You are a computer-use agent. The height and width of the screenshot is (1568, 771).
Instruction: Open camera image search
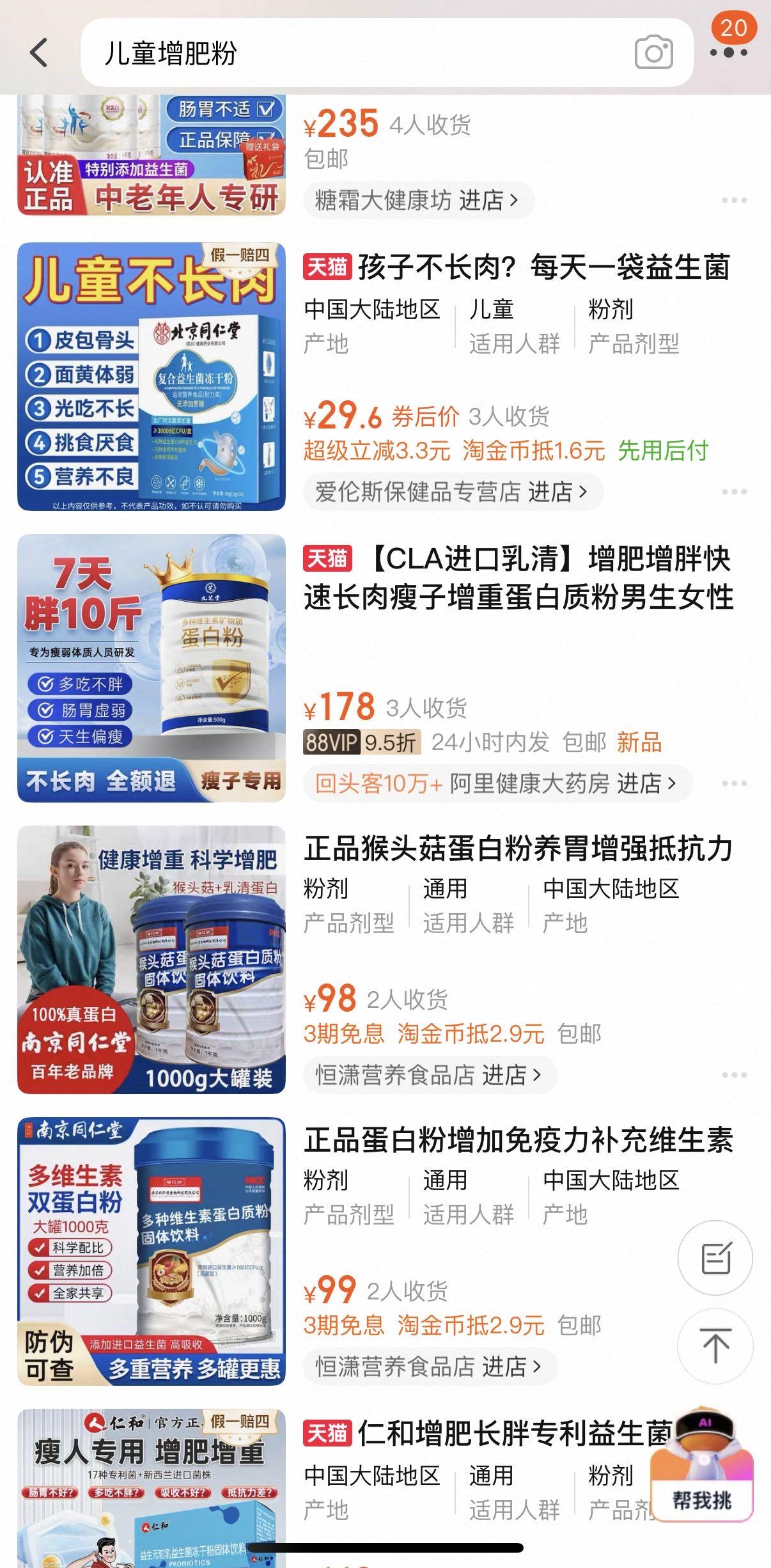(653, 52)
